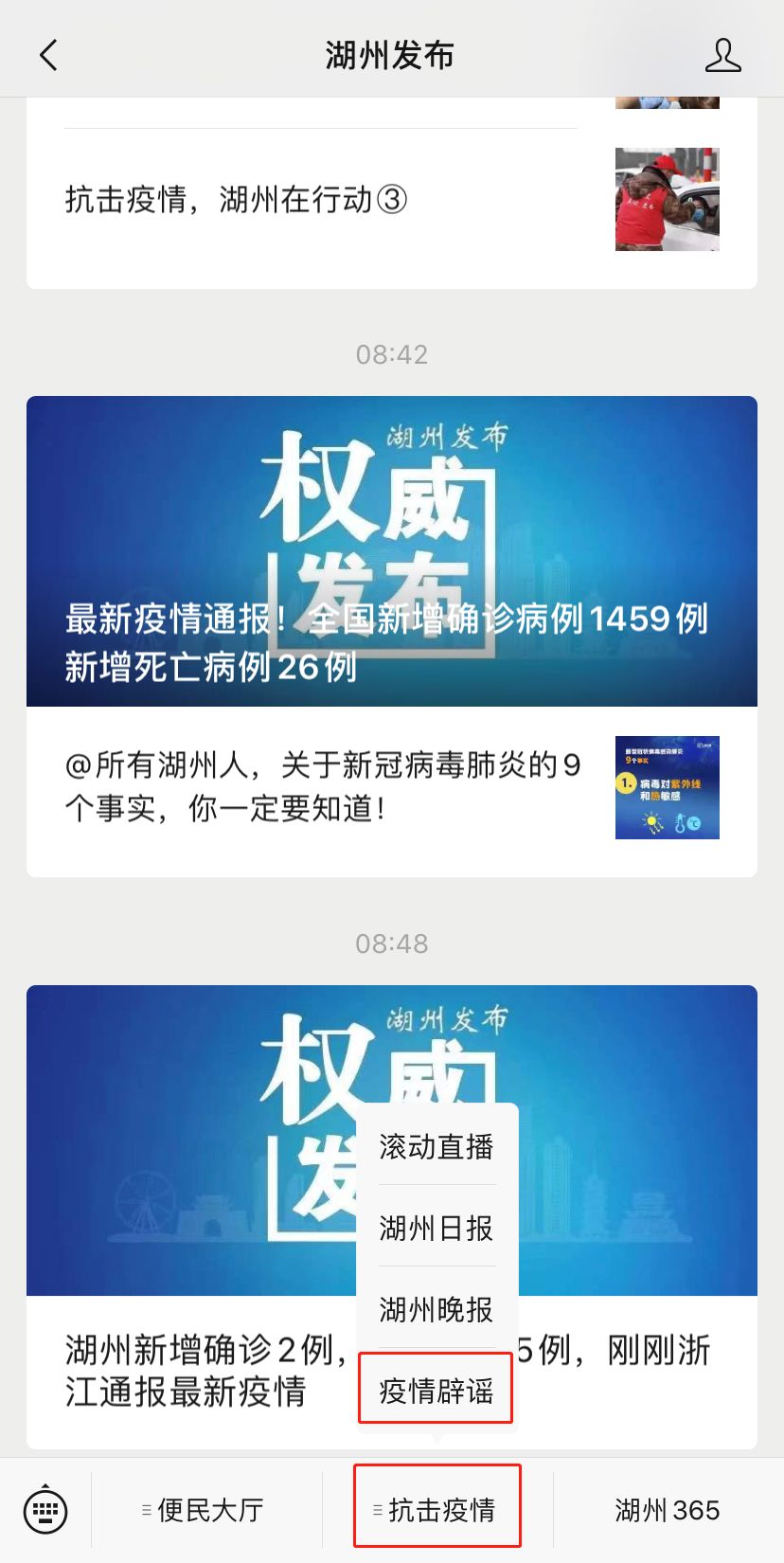Open the 湖州365 menu

(x=668, y=1510)
